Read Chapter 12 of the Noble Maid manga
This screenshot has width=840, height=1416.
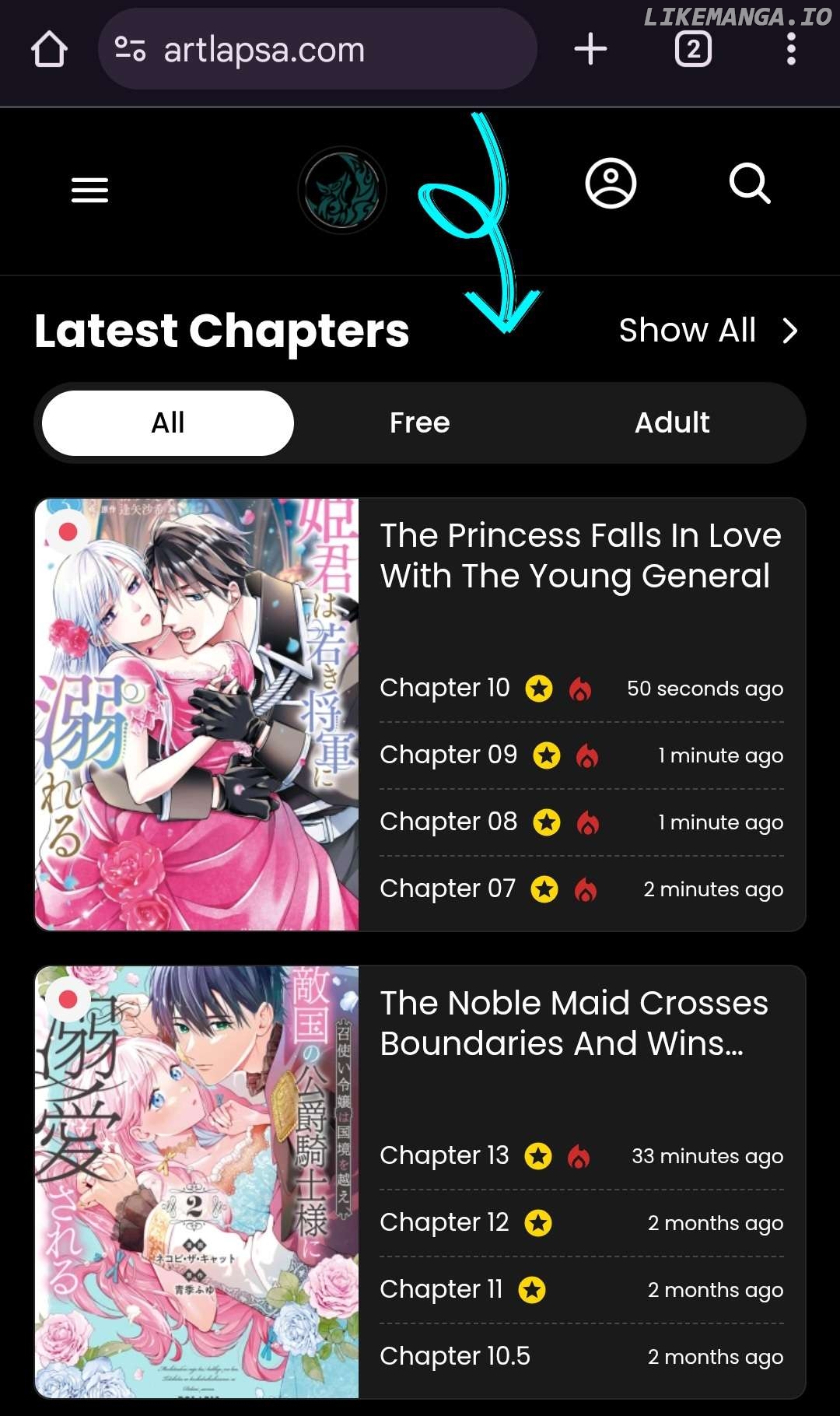[444, 1222]
